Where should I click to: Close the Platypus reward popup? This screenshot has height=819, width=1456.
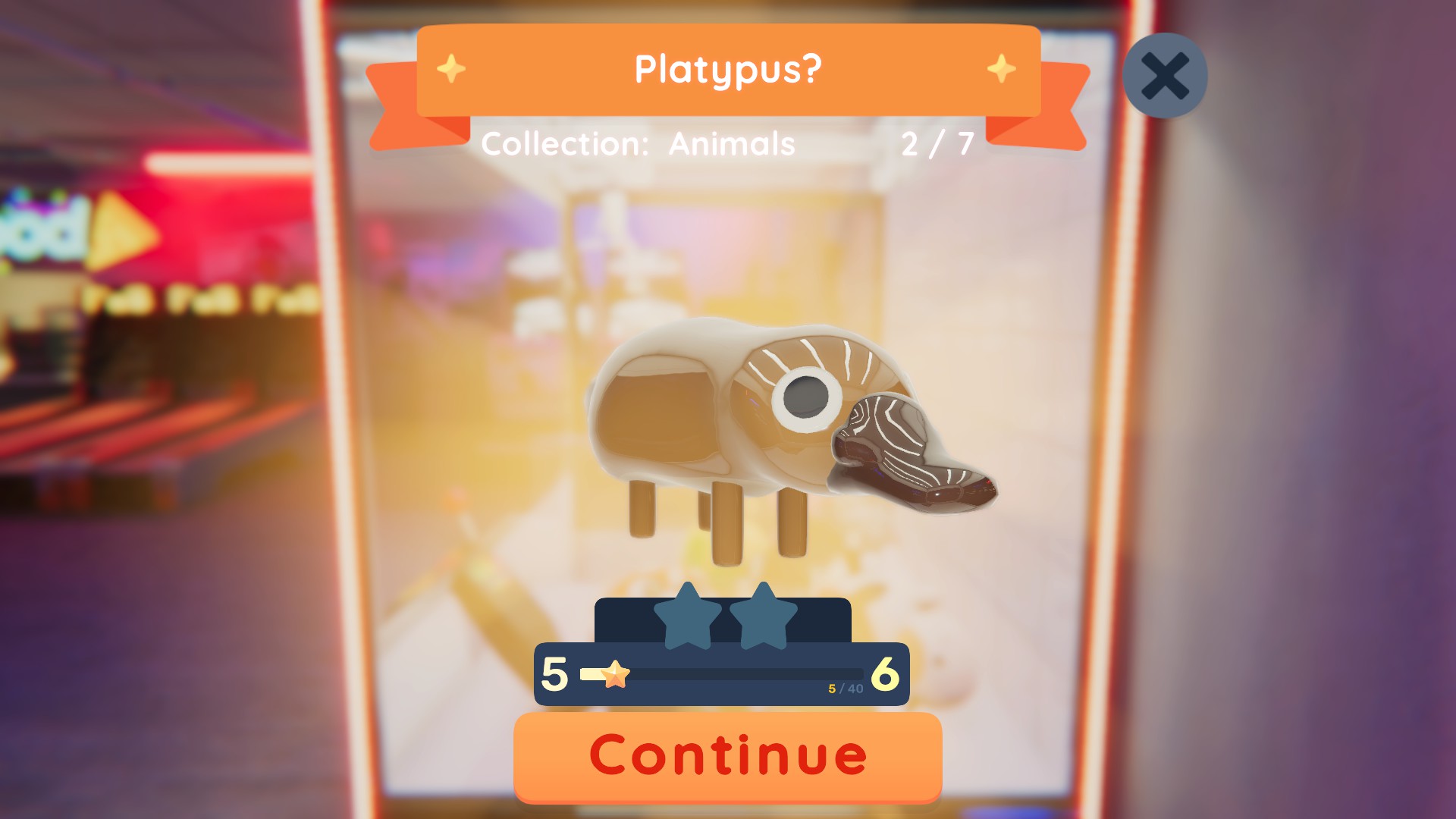1165,76
